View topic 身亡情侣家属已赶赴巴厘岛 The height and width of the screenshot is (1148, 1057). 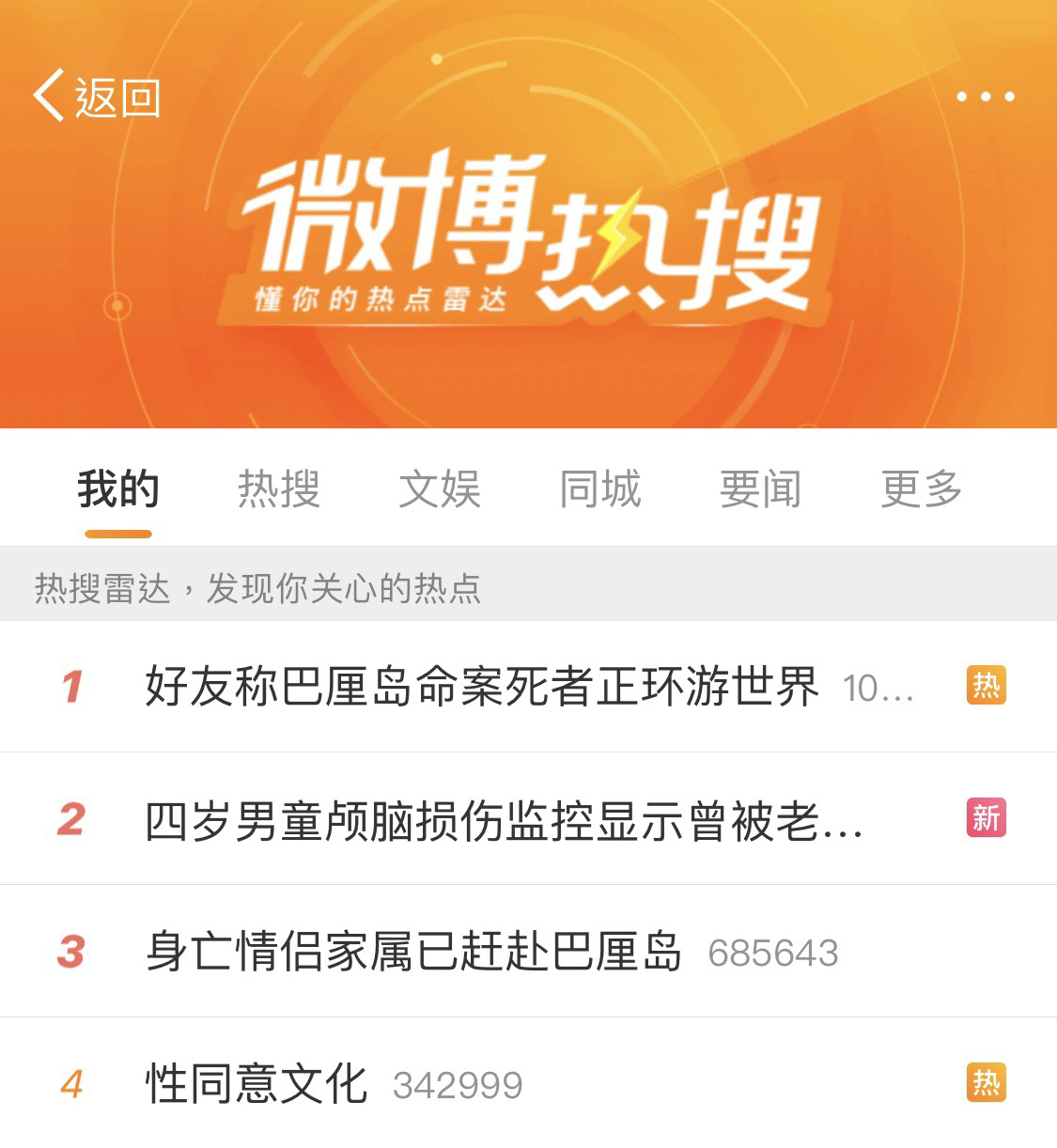pyautogui.click(x=413, y=952)
